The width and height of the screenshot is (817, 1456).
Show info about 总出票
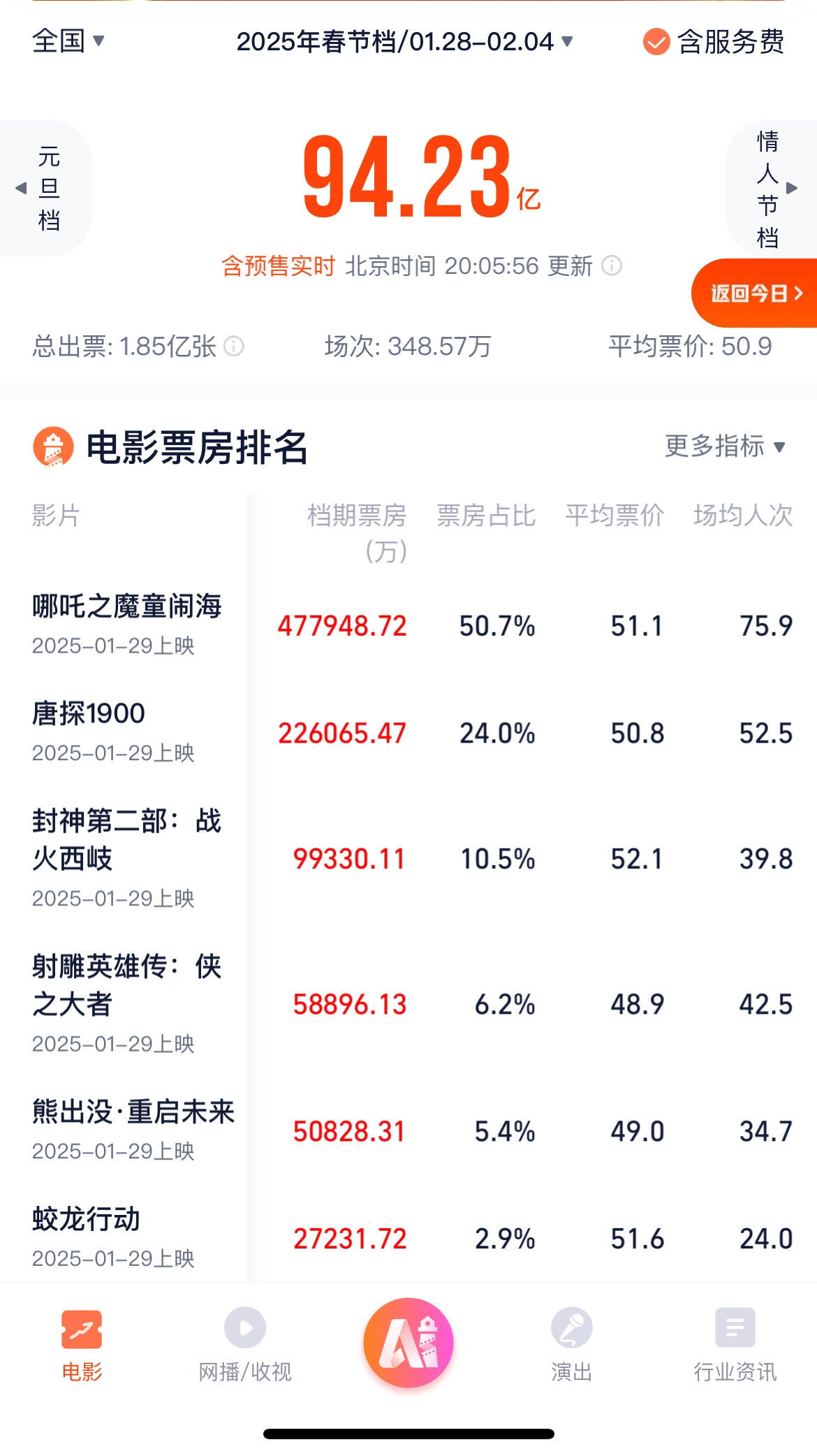(234, 347)
